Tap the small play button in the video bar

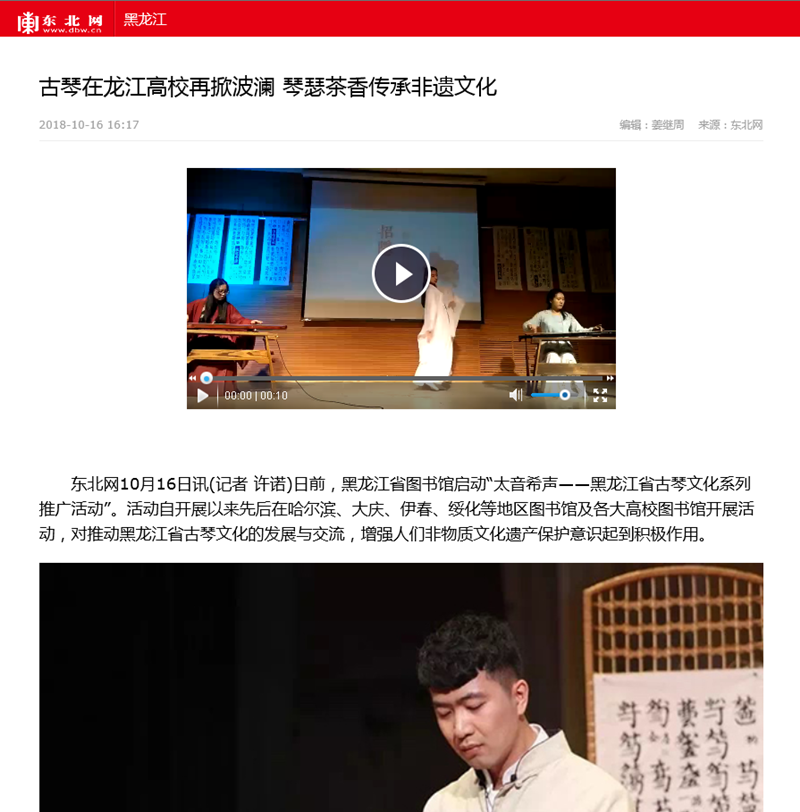203,395
